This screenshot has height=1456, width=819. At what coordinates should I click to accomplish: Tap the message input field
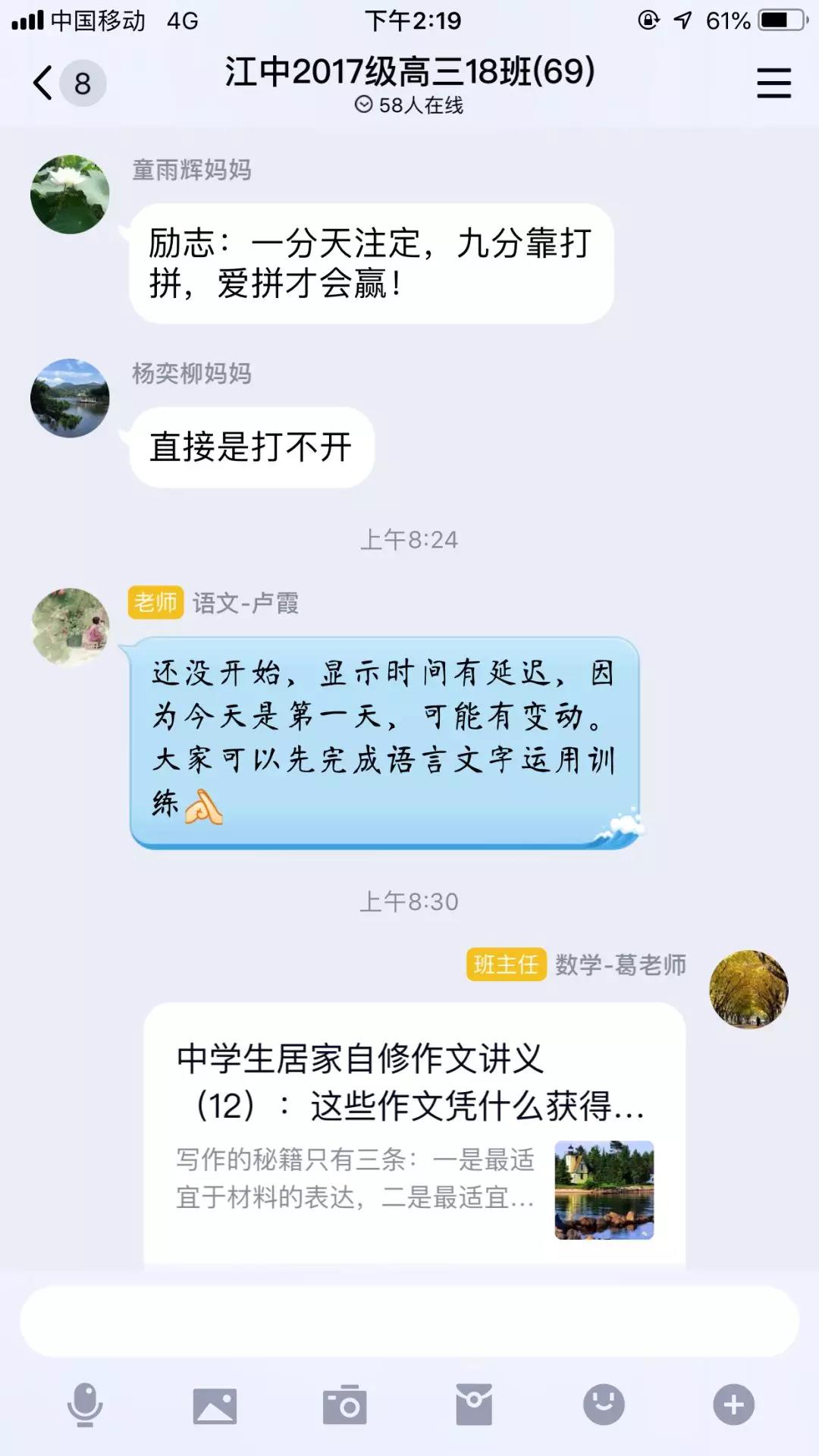pos(409,1321)
